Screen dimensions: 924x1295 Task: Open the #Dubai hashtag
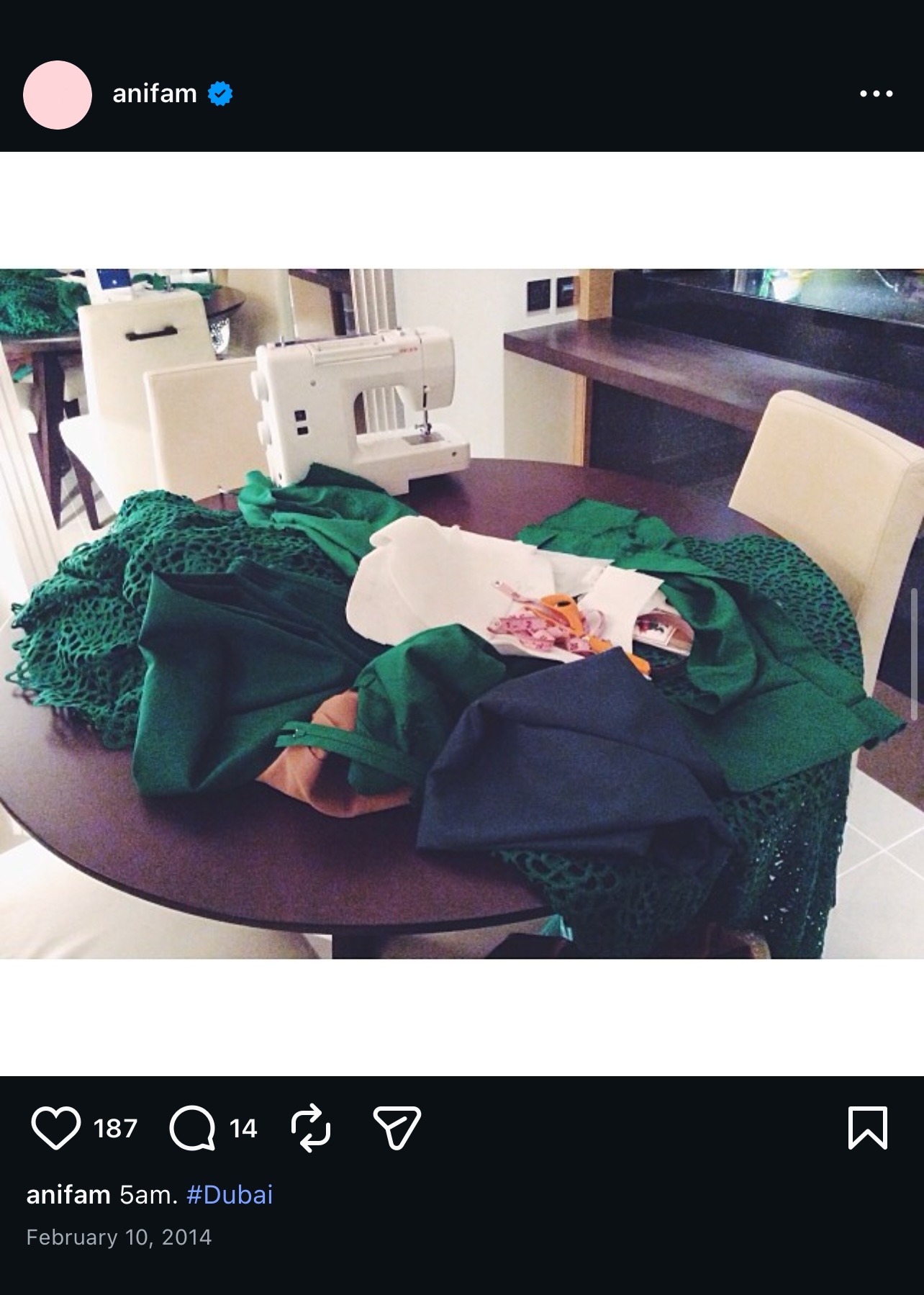click(230, 1195)
